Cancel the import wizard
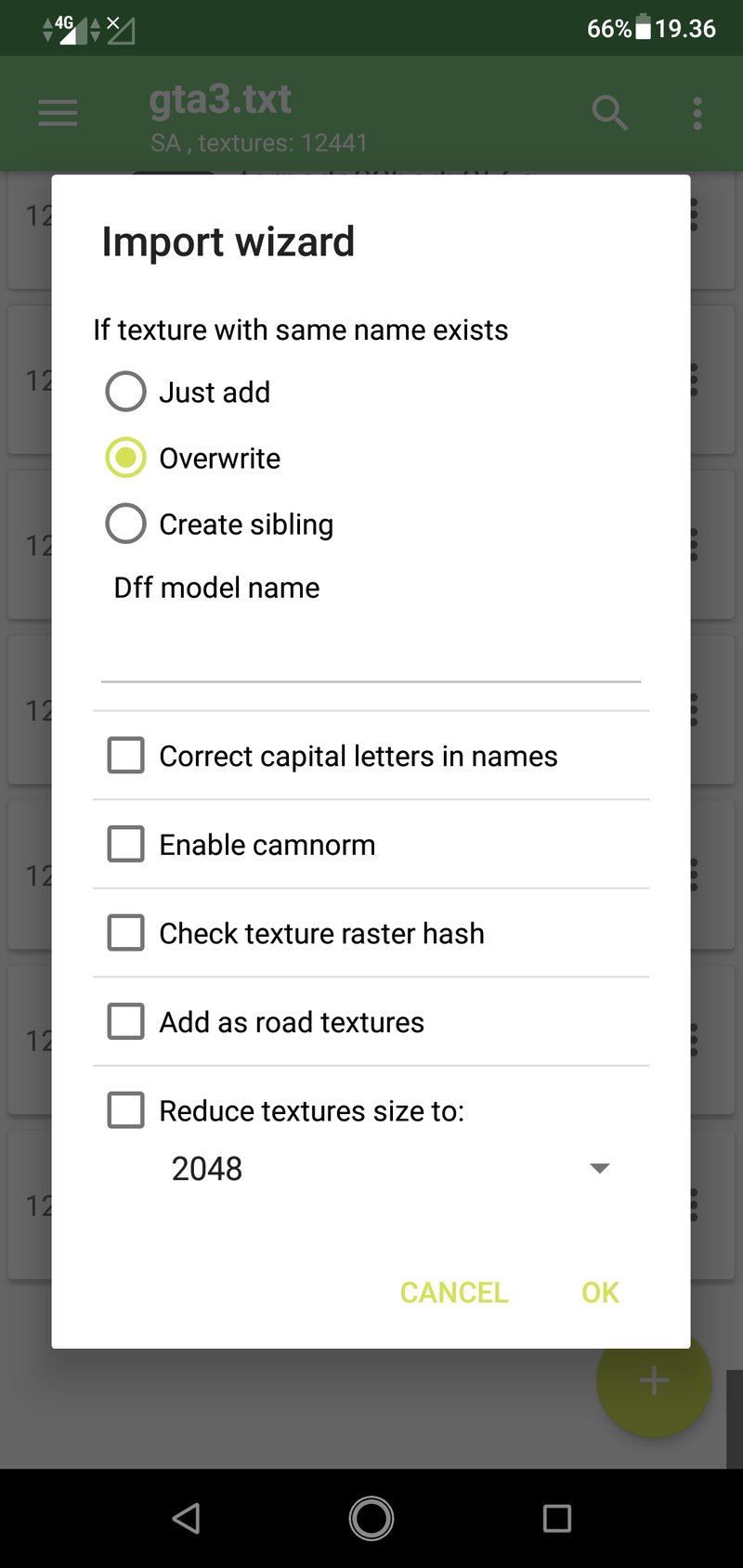 pos(454,1292)
